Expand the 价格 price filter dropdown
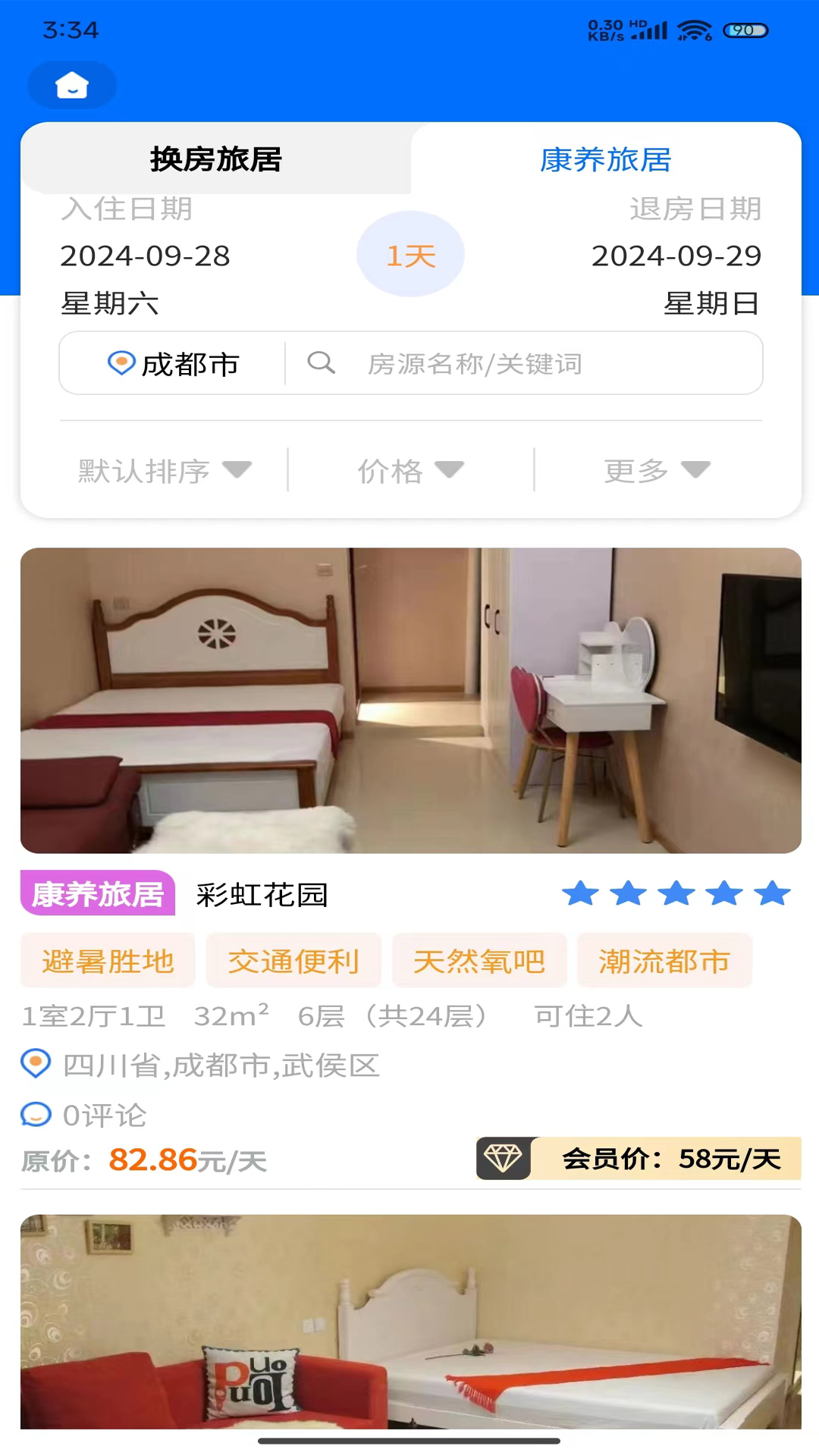The width and height of the screenshot is (819, 1456). (x=409, y=471)
